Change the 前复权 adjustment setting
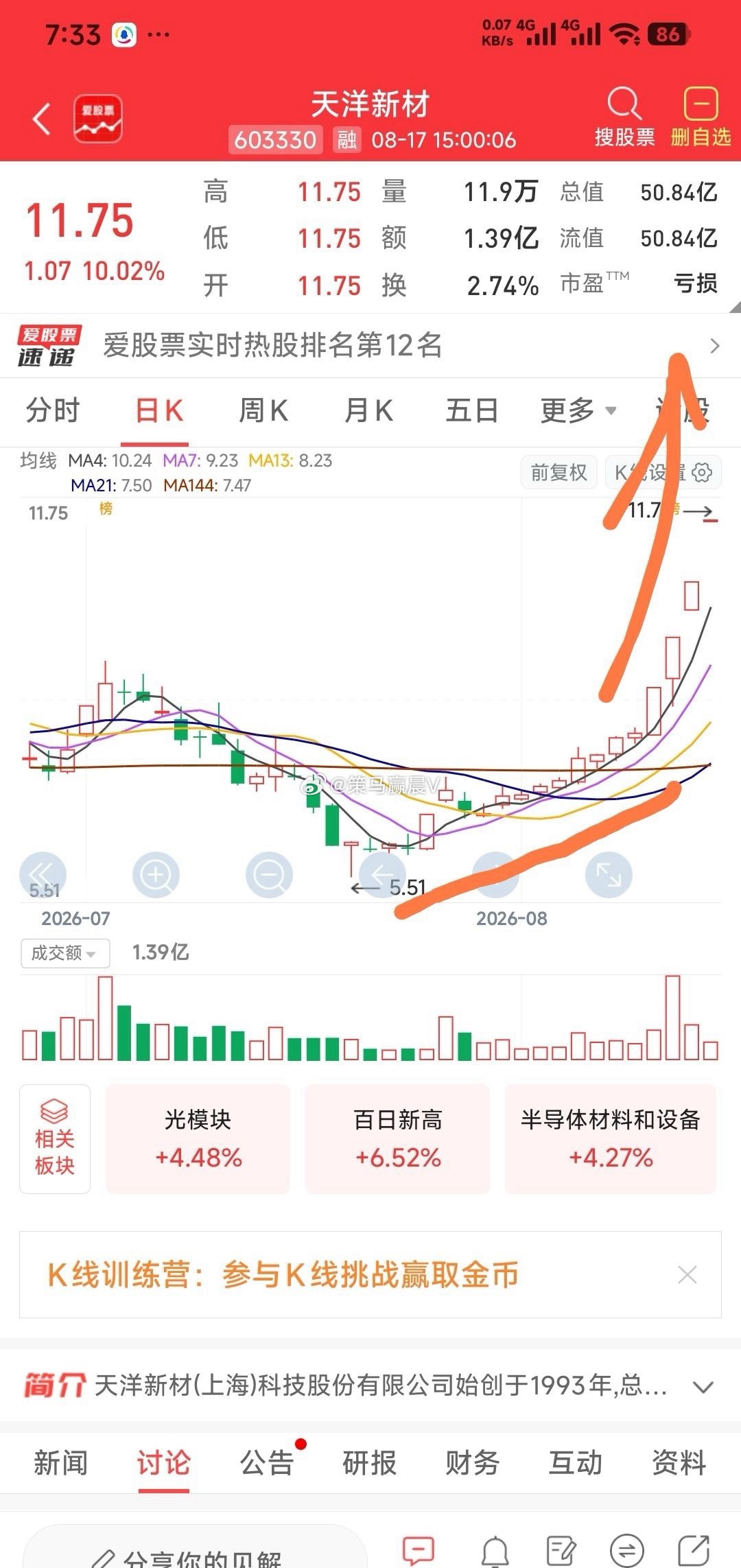This screenshot has width=741, height=1568. coord(559,472)
